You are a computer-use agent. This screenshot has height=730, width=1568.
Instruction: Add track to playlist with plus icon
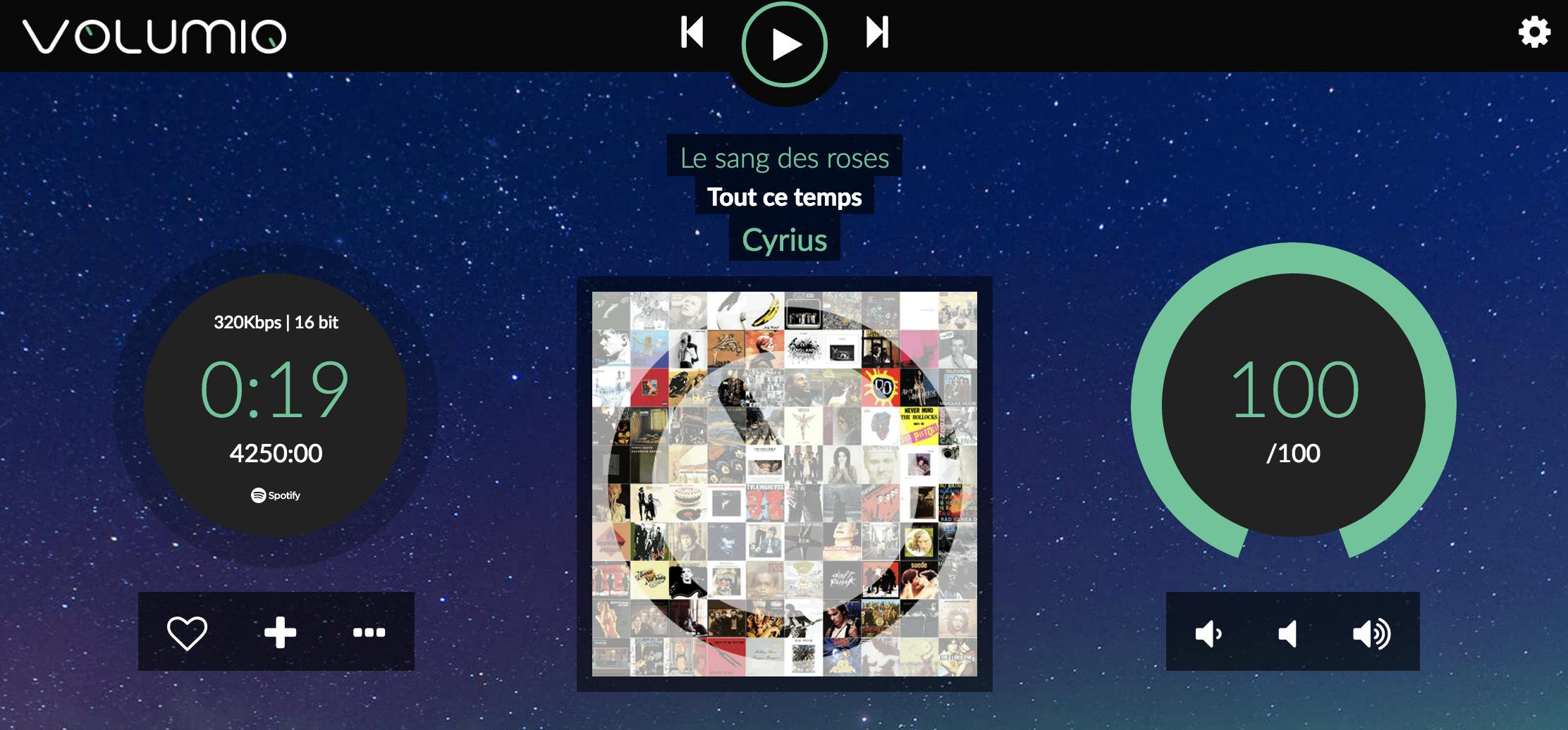coord(280,632)
